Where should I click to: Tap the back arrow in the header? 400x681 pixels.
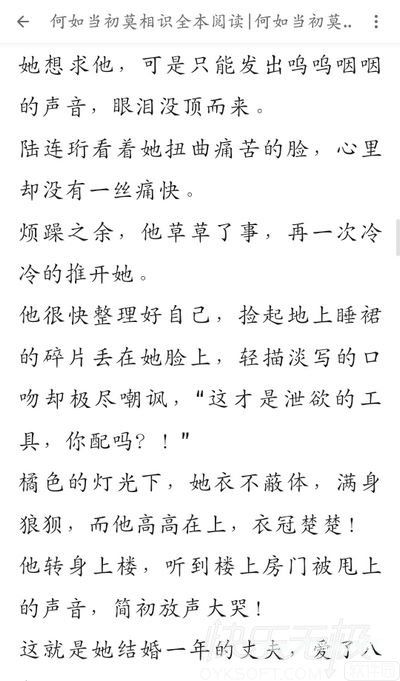pos(23,22)
